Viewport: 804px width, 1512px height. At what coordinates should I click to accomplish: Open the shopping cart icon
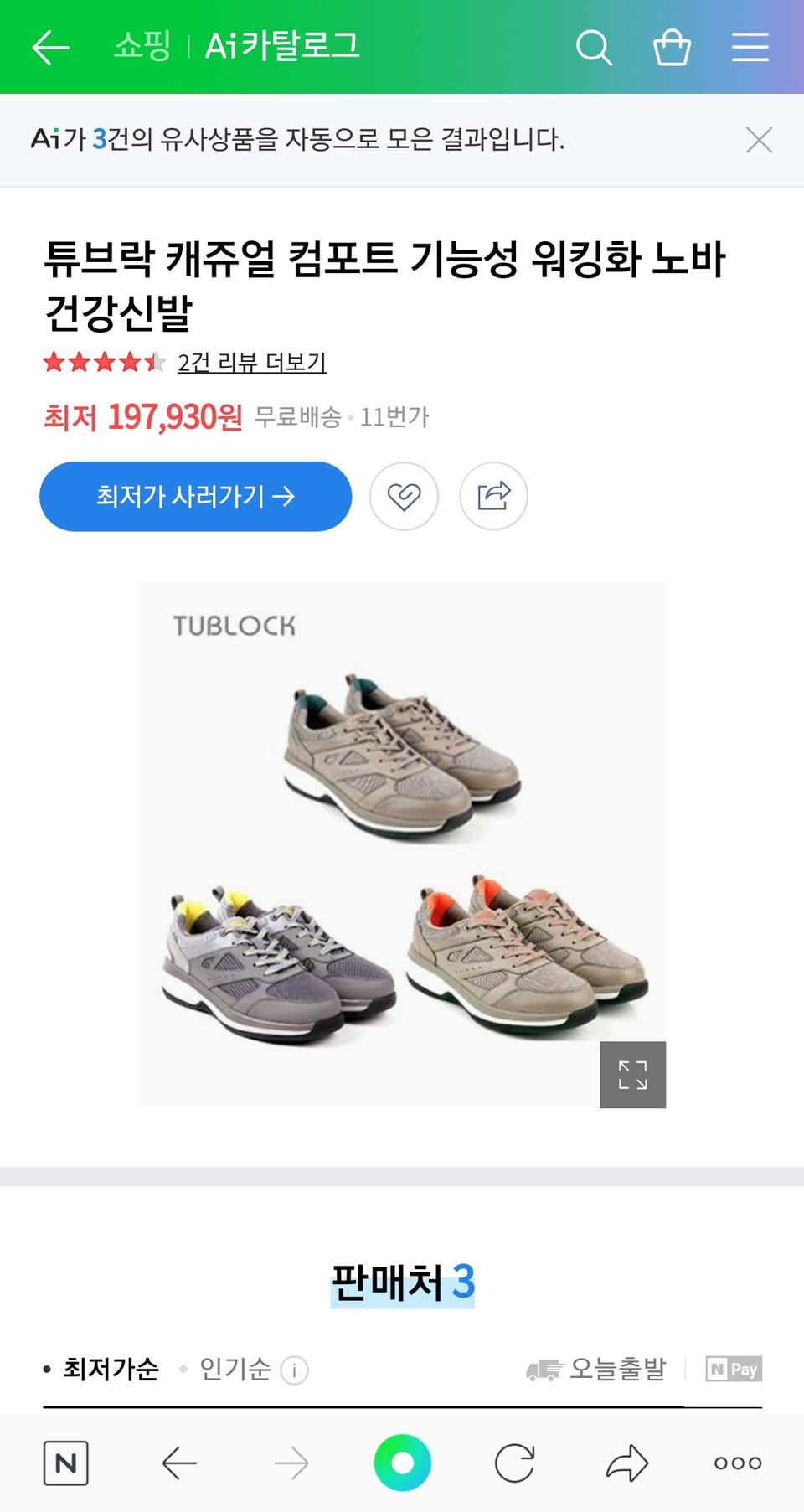671,48
